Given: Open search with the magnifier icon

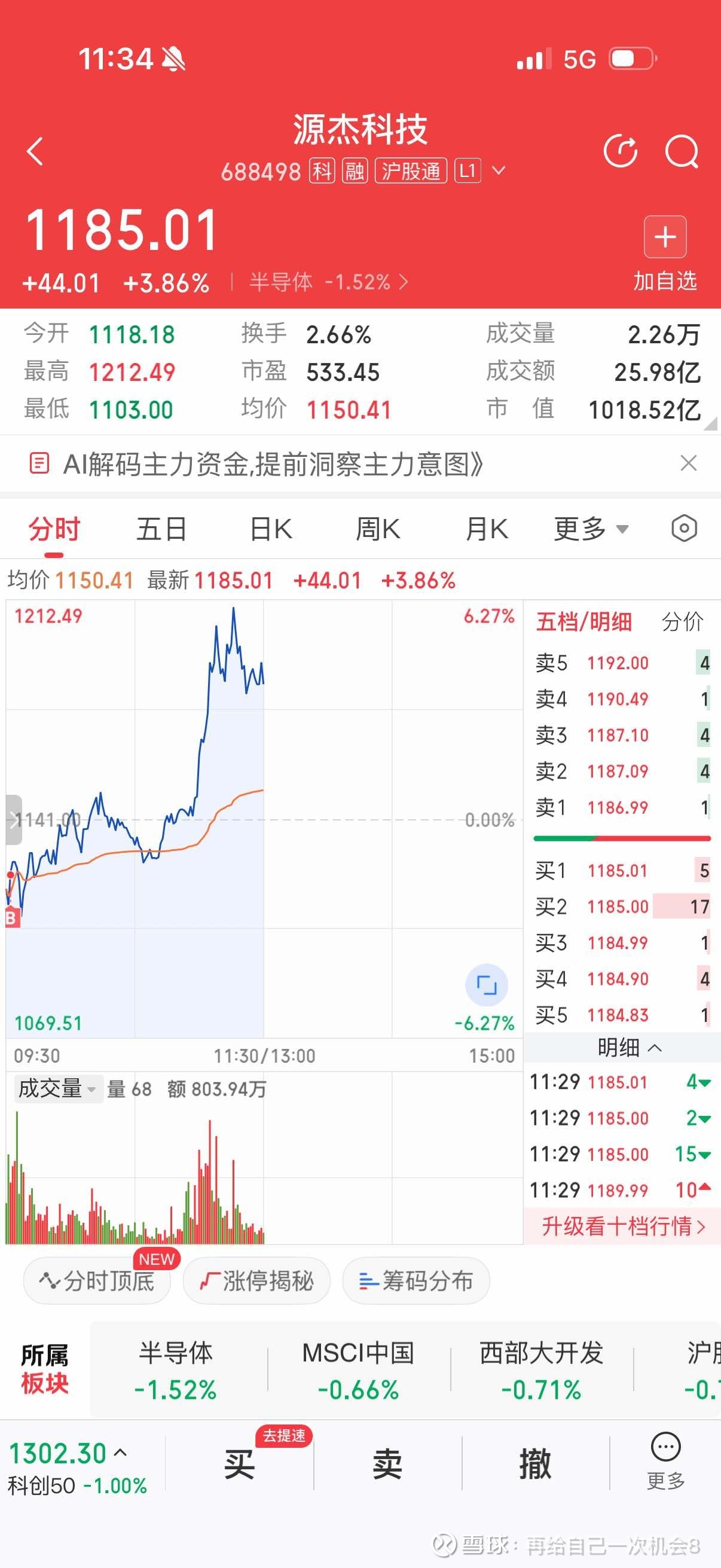Looking at the screenshot, I should pyautogui.click(x=682, y=152).
